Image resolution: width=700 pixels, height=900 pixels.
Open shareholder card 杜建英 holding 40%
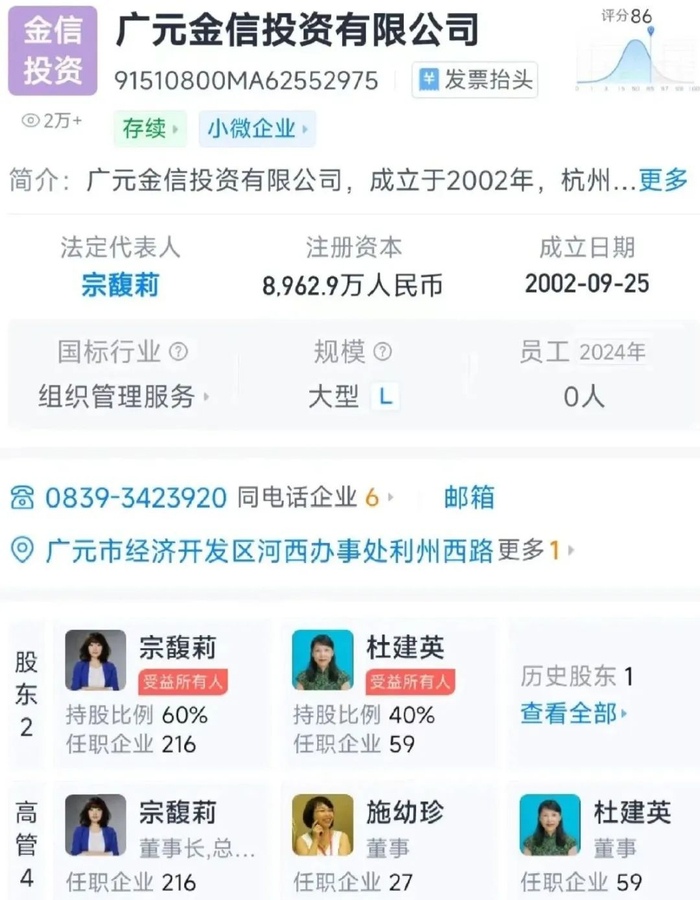pos(390,692)
